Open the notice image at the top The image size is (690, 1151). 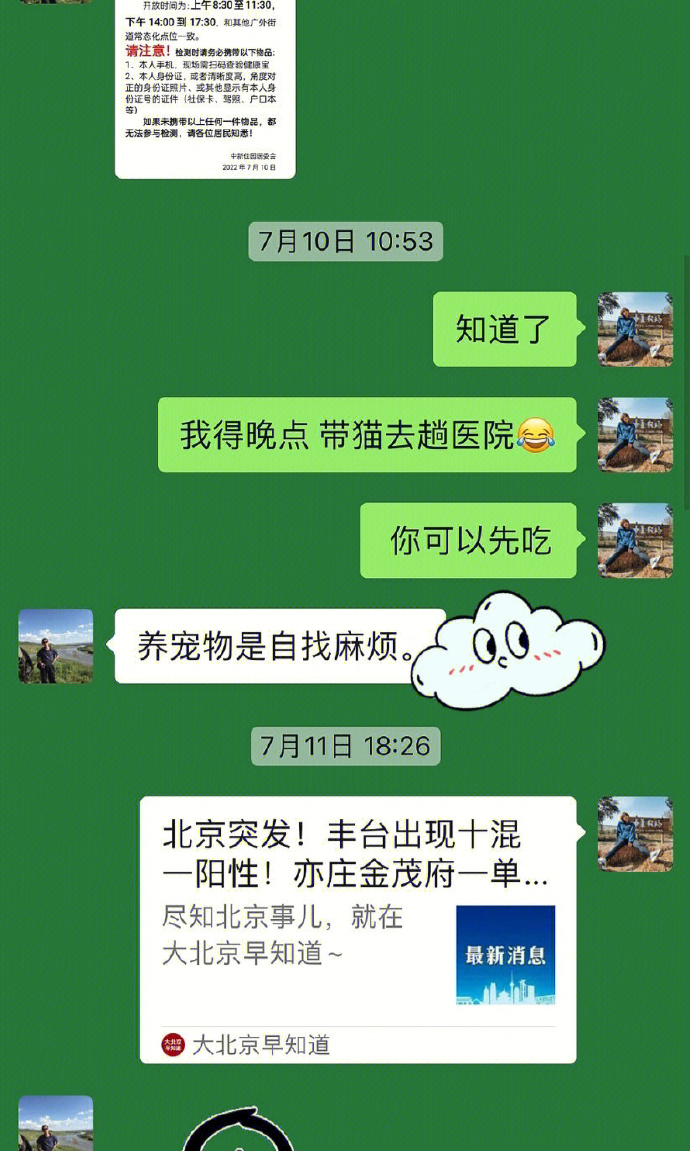pyautogui.click(x=205, y=88)
